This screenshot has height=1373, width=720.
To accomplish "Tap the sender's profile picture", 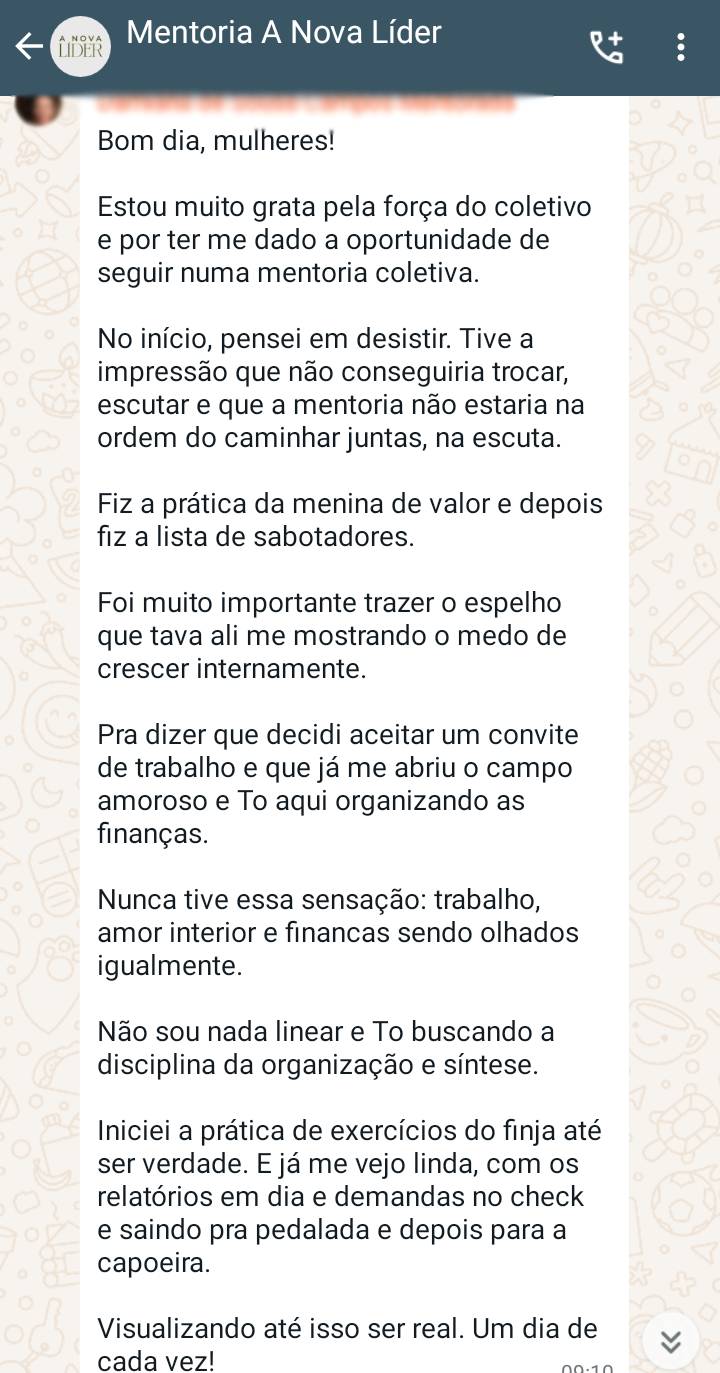I will click(38, 107).
